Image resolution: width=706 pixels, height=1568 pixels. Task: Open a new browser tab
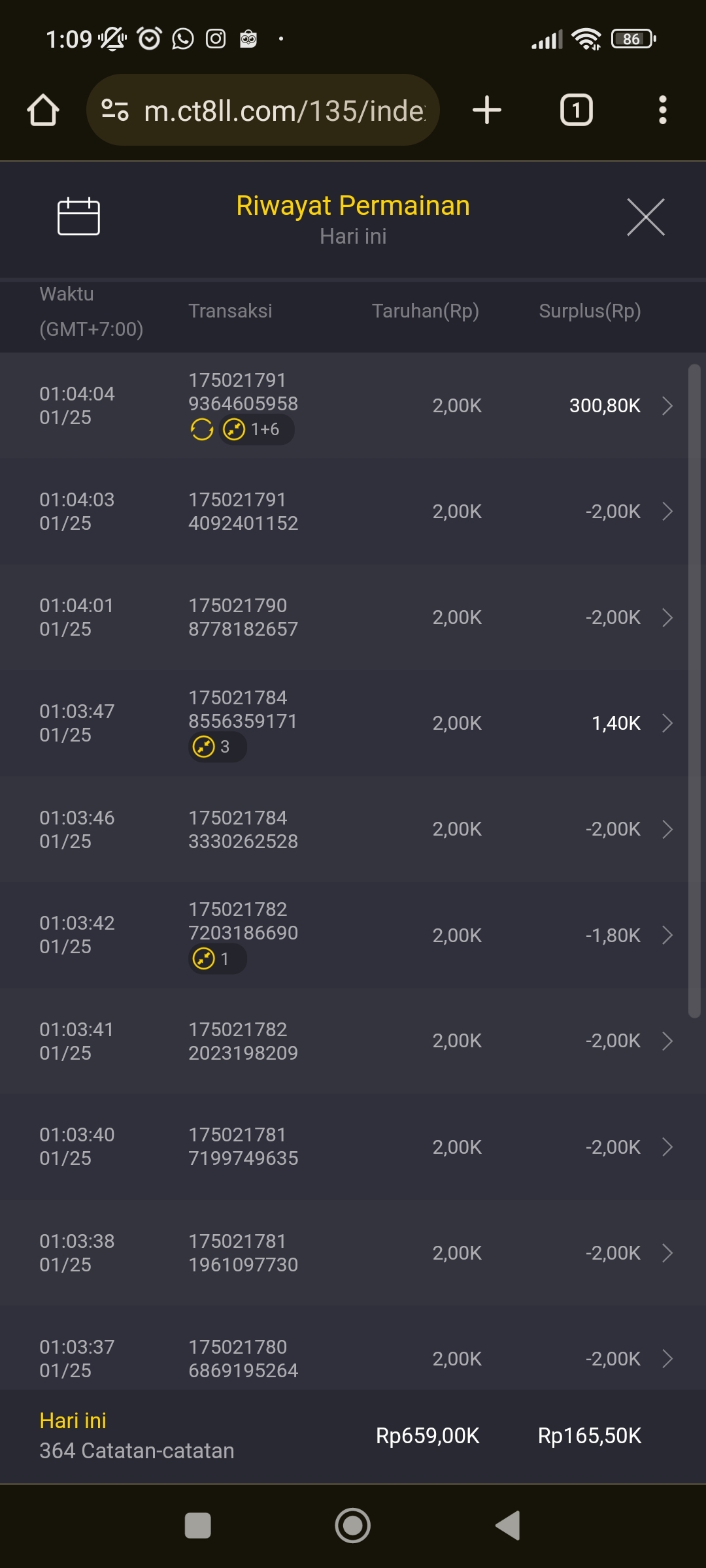pyautogui.click(x=487, y=110)
